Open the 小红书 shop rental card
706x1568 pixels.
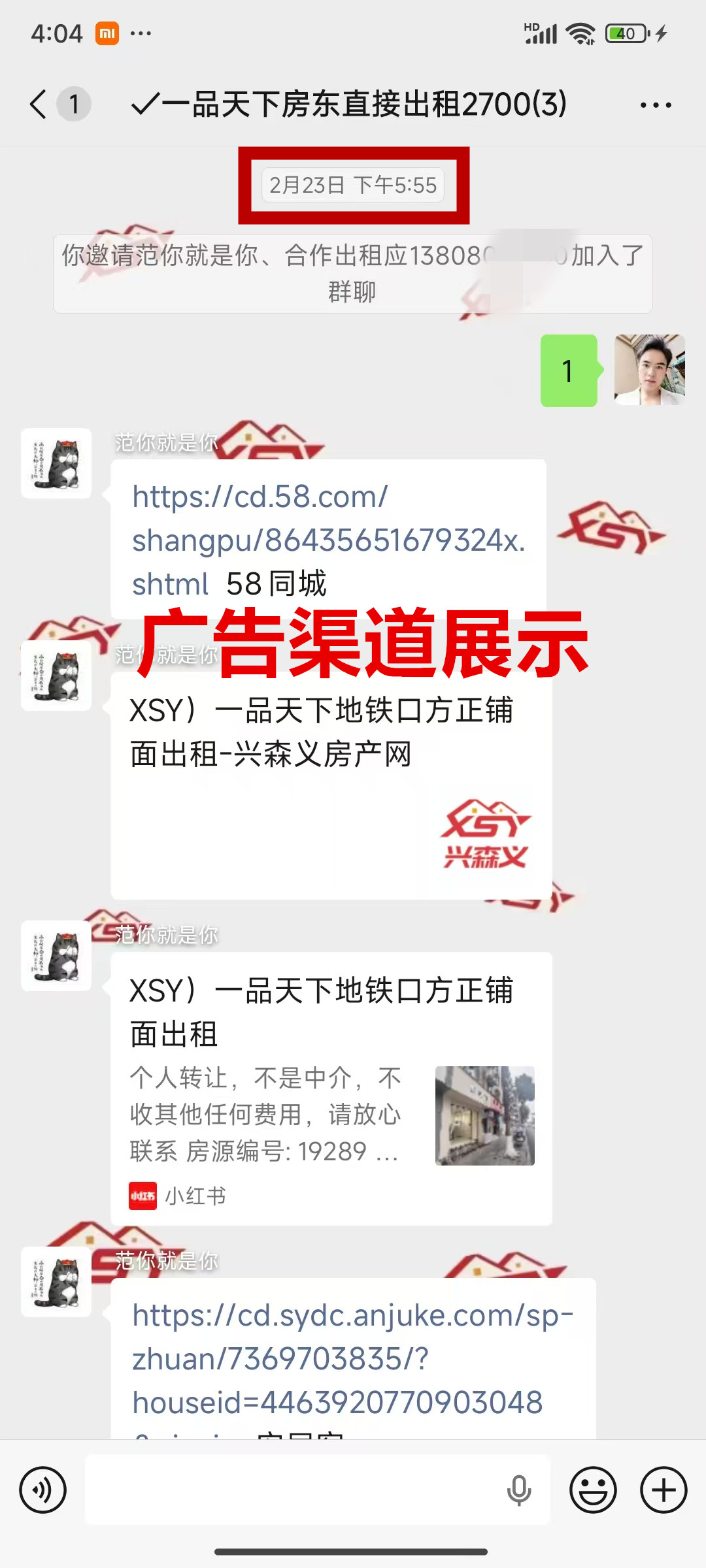pyautogui.click(x=331, y=1088)
